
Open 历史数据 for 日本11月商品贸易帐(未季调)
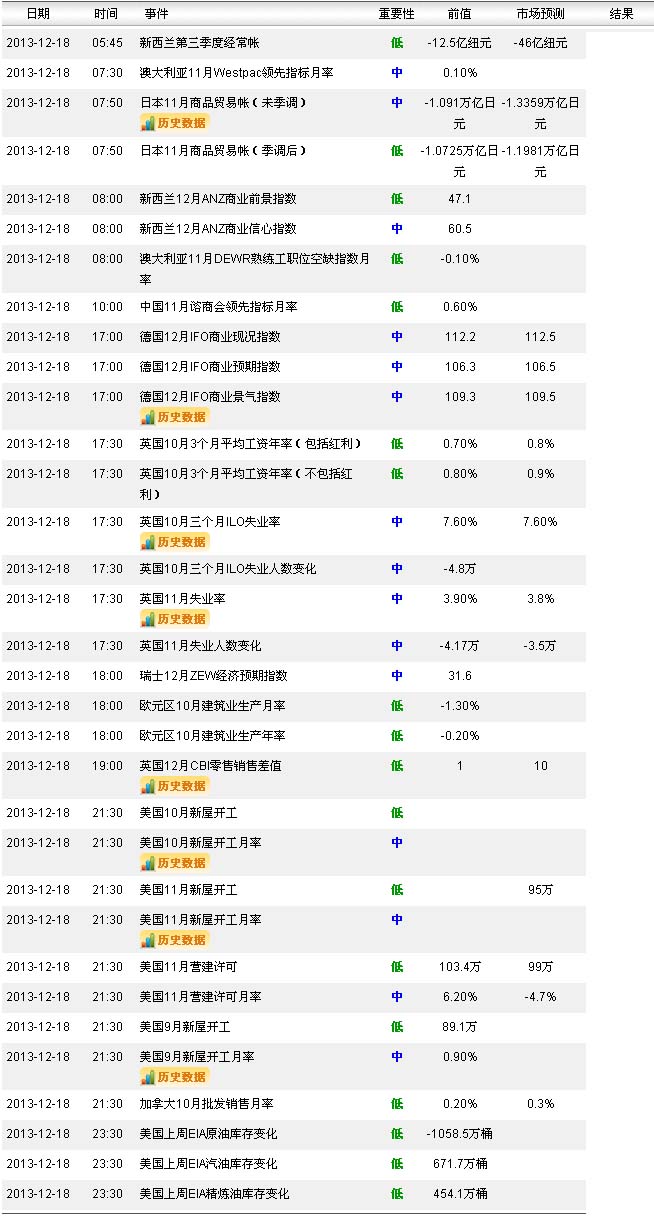coord(174,122)
